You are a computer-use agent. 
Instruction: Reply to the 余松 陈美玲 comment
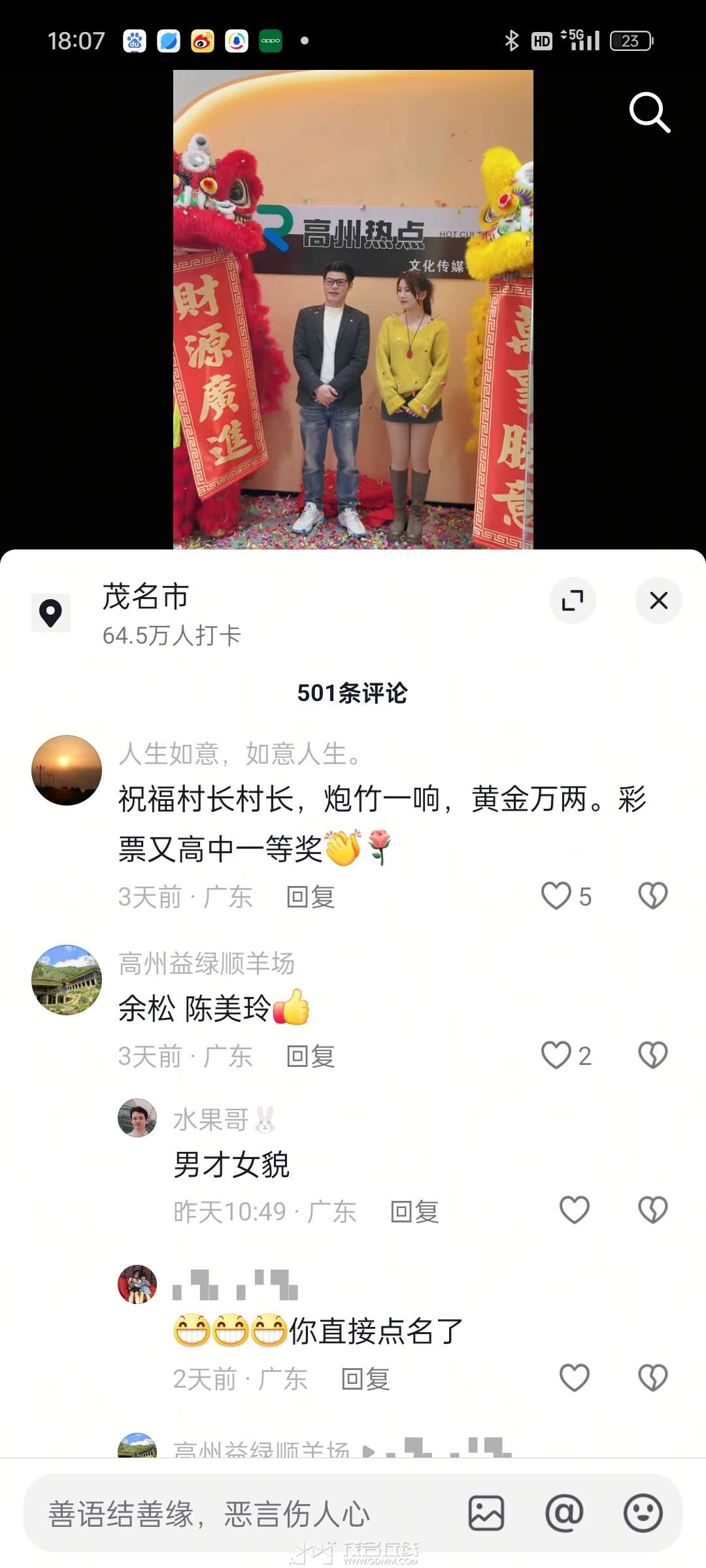click(311, 1056)
